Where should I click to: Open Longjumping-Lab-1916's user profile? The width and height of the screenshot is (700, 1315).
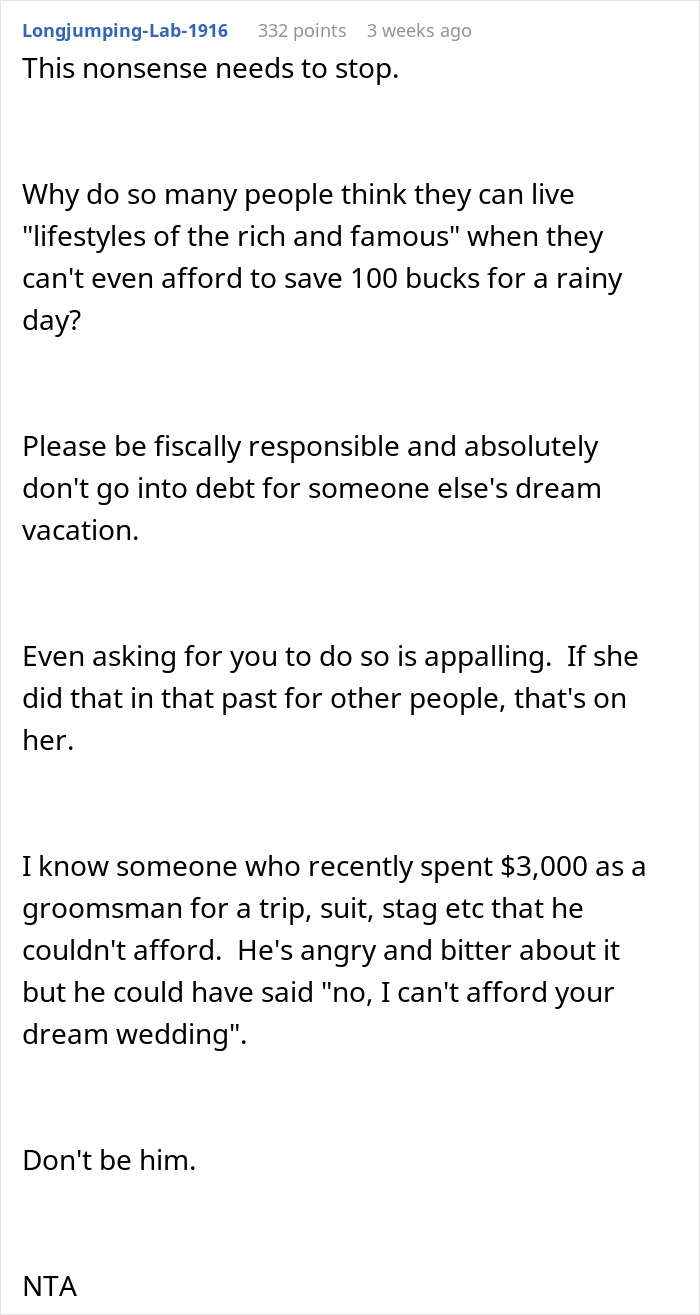pyautogui.click(x=125, y=31)
